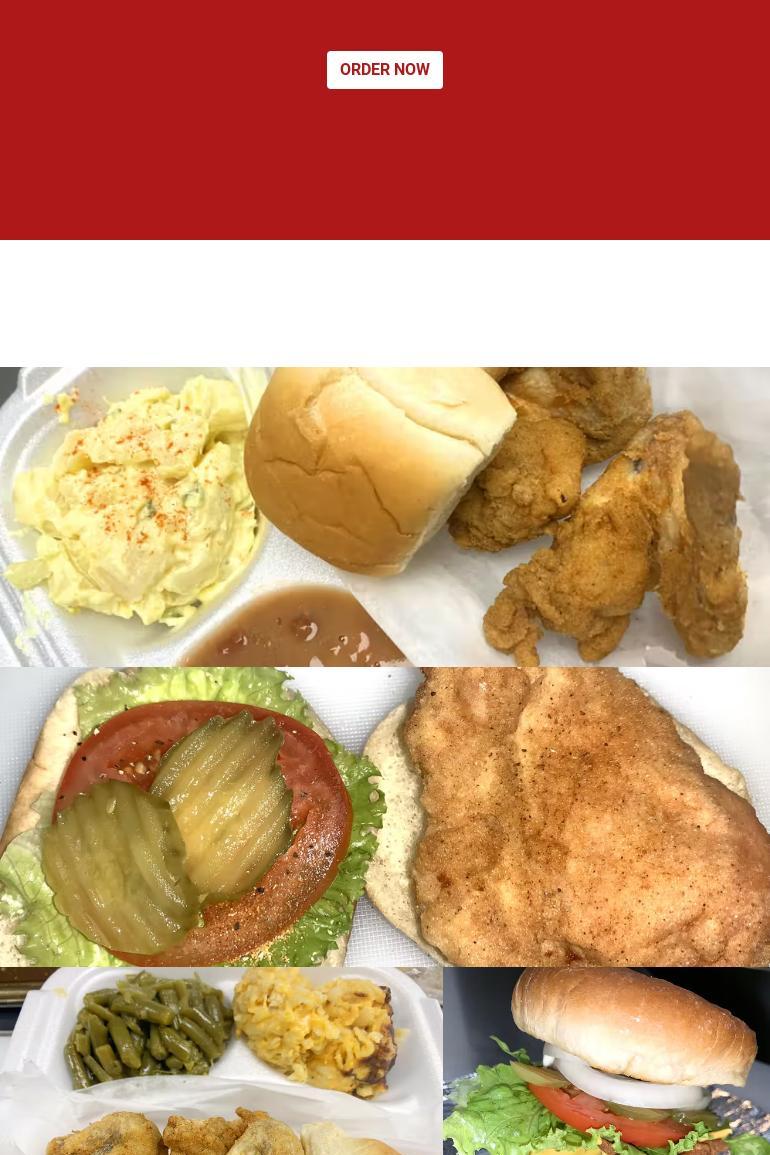View the fried fish sandwich photo
This screenshot has width=770, height=1155.
tap(384, 816)
